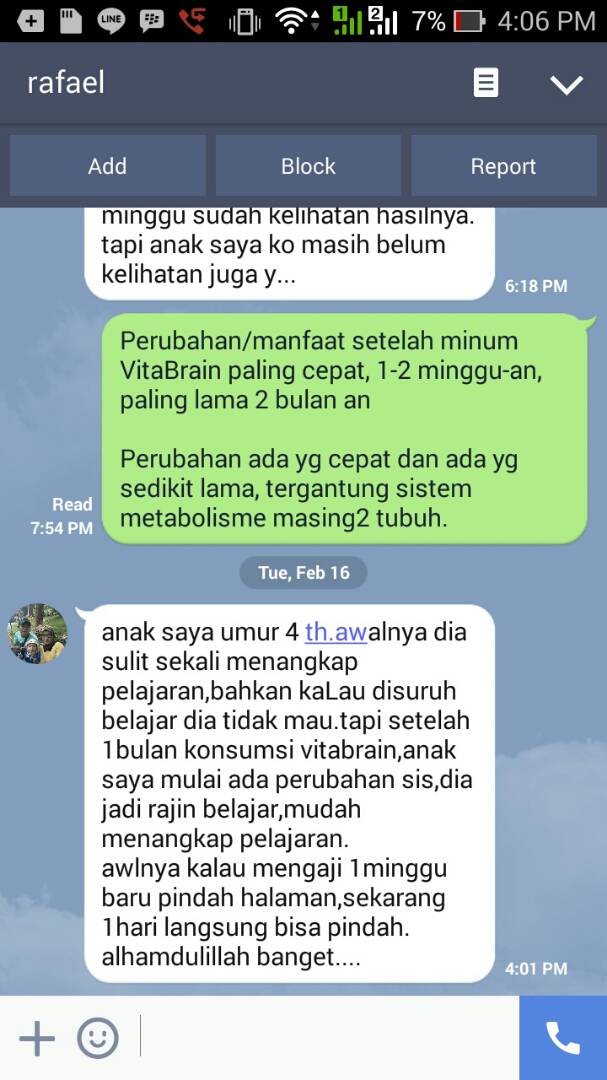Report this user
This screenshot has height=1080, width=607.
click(503, 166)
